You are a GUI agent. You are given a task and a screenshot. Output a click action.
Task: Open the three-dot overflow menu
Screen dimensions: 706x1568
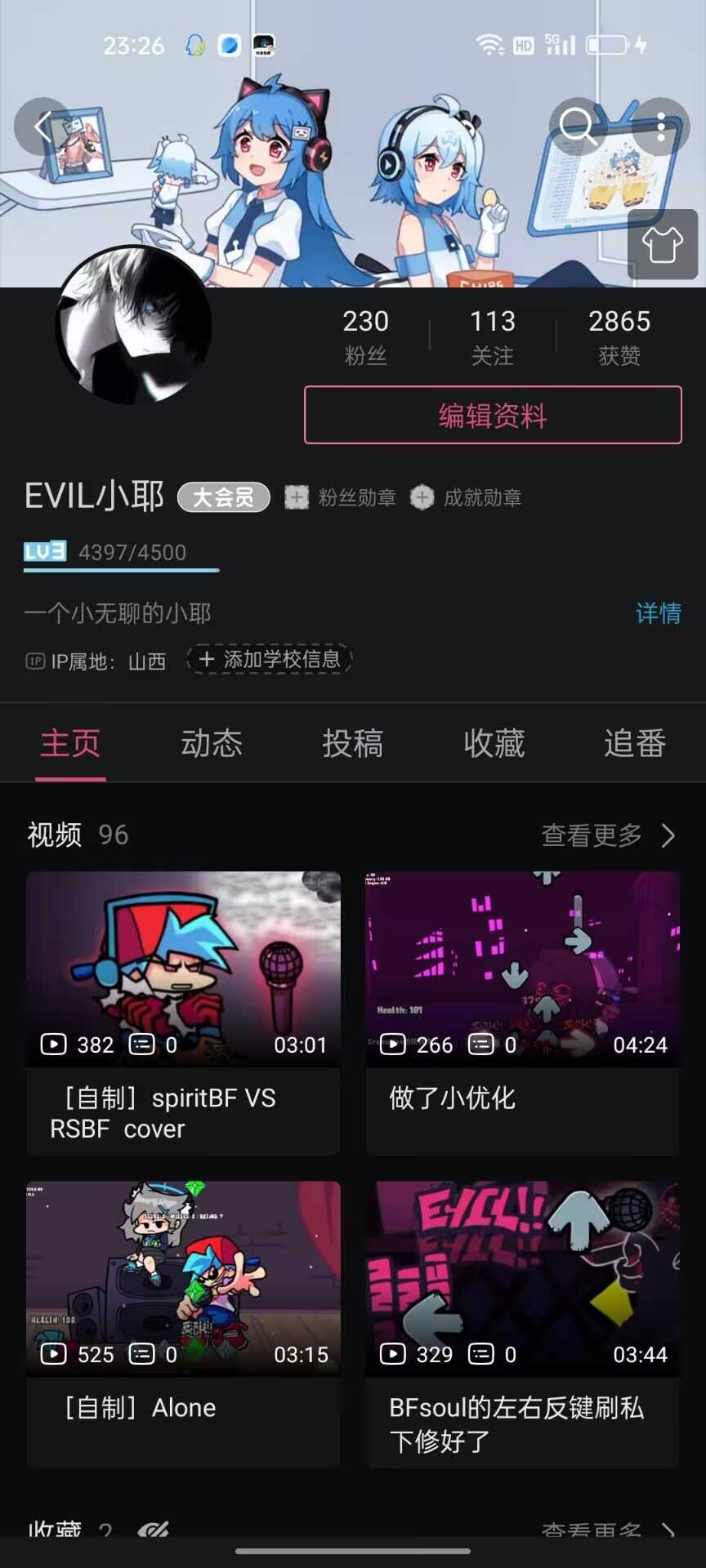[661, 127]
